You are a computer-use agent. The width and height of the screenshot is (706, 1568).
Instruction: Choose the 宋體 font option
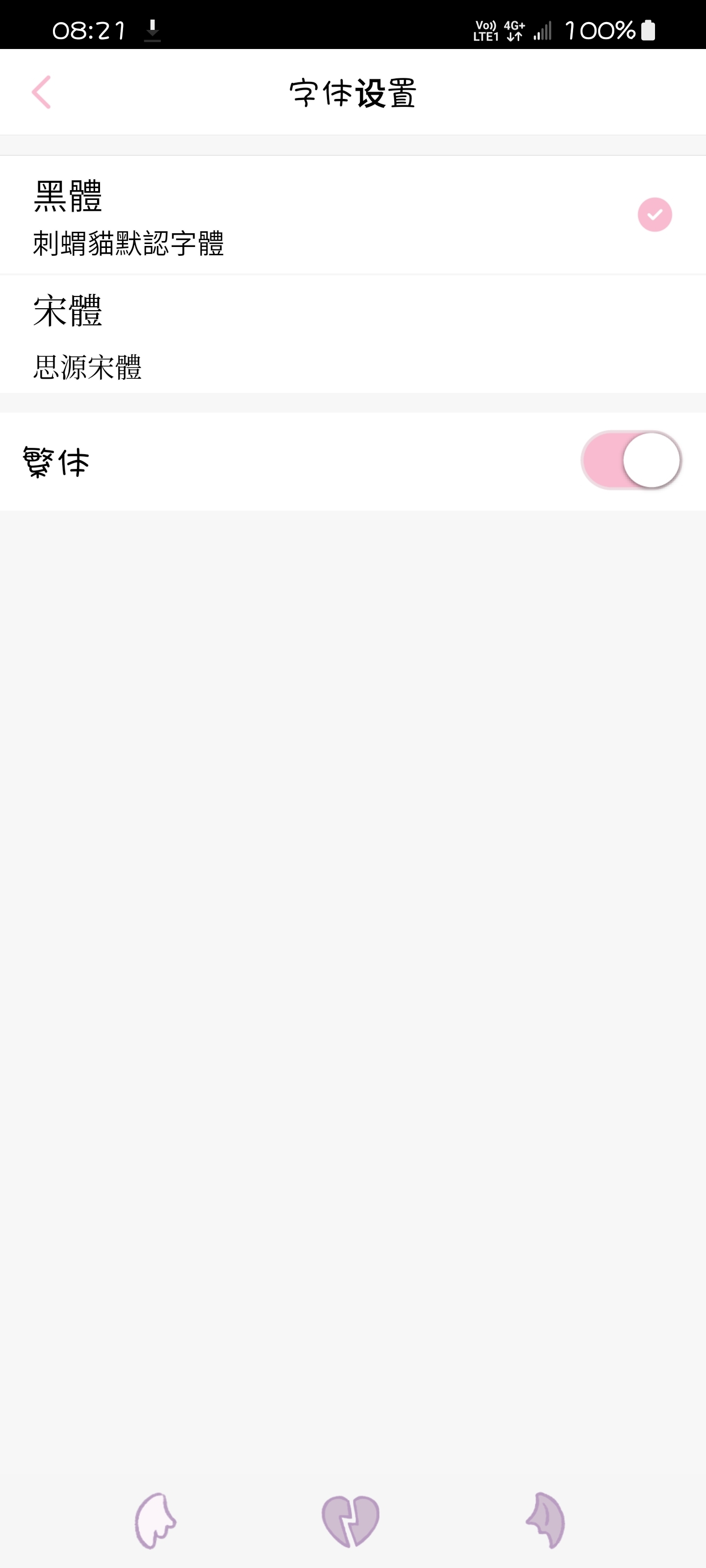[x=352, y=335]
